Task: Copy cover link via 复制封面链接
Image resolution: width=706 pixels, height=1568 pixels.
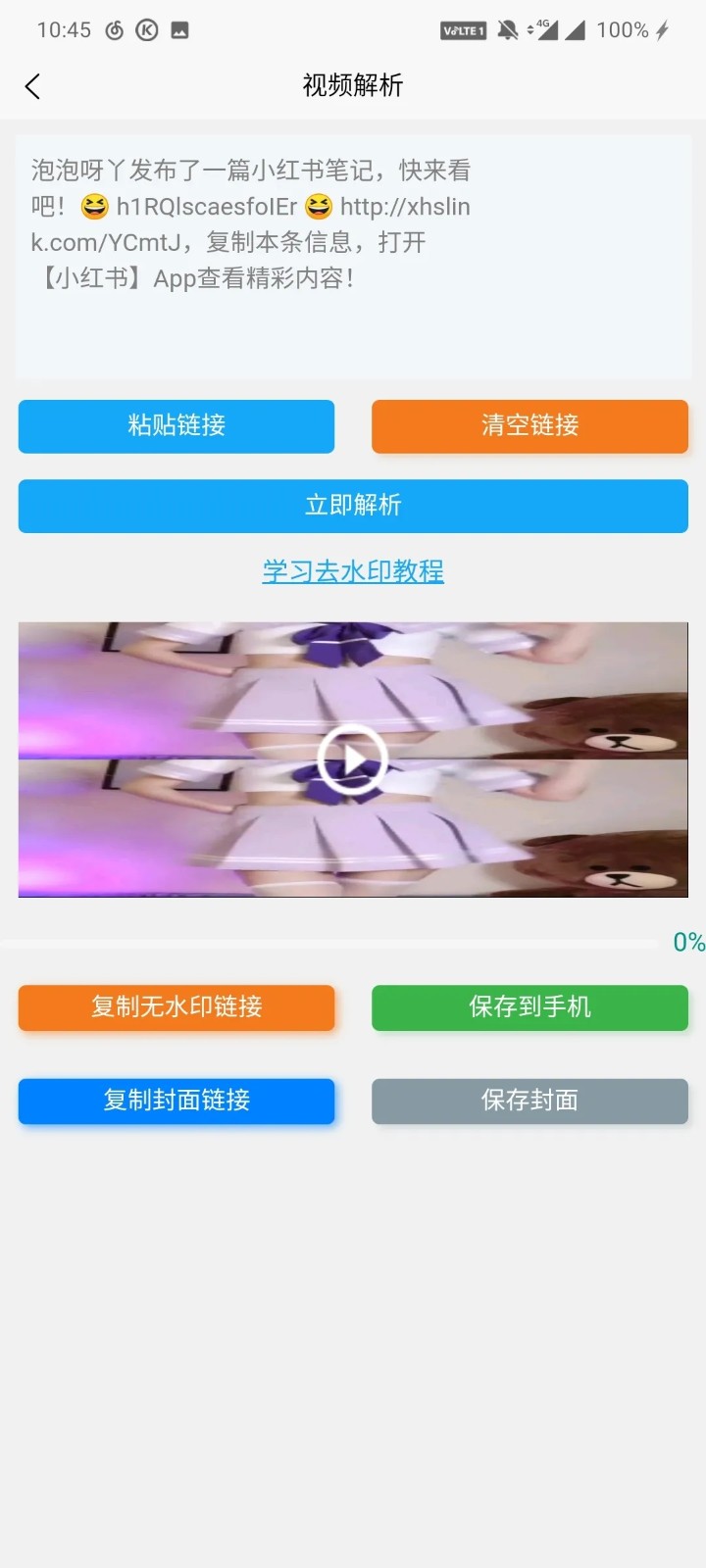Action: tap(176, 1101)
